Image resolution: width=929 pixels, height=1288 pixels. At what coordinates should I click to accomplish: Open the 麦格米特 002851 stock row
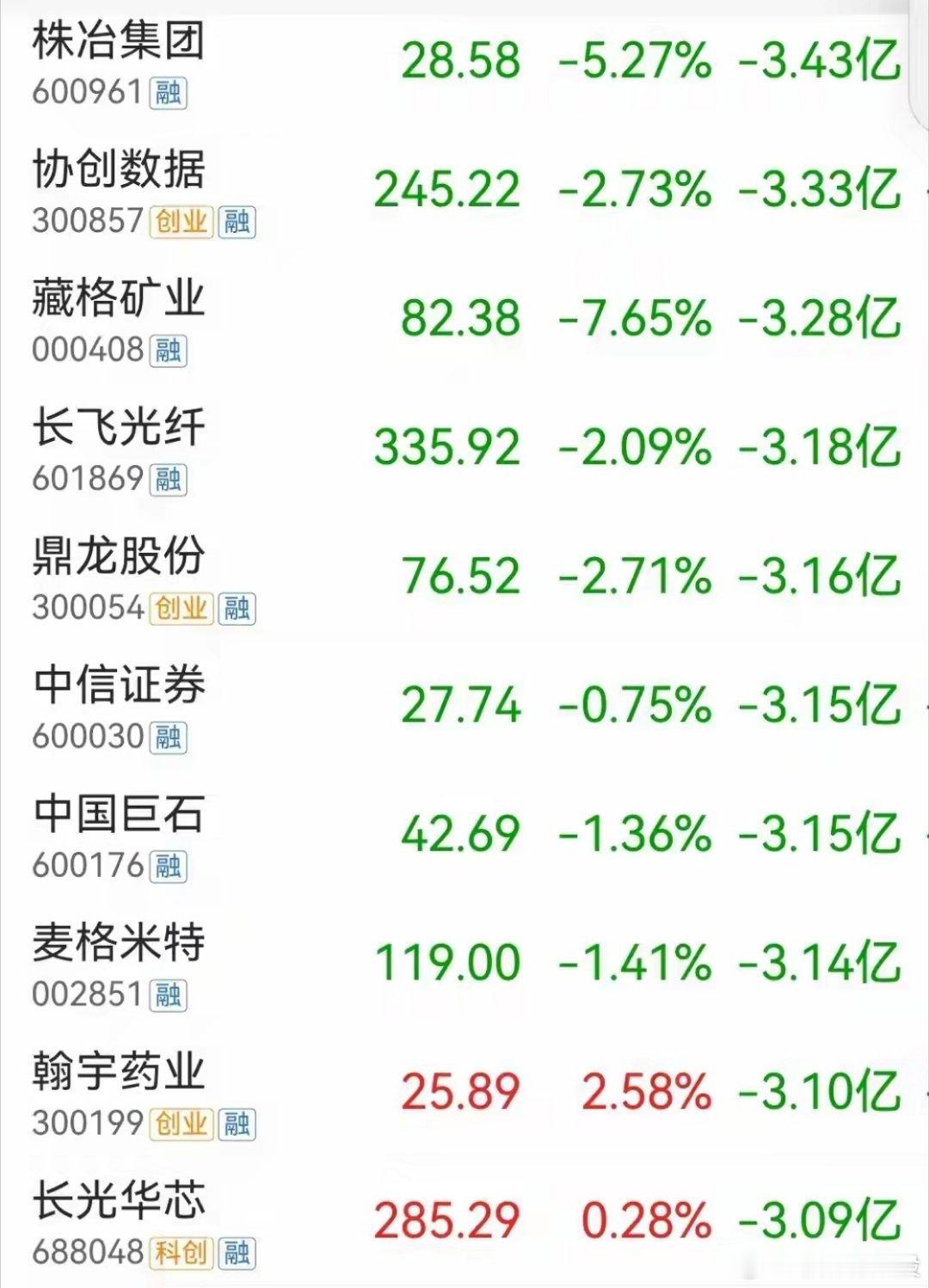pos(464,964)
